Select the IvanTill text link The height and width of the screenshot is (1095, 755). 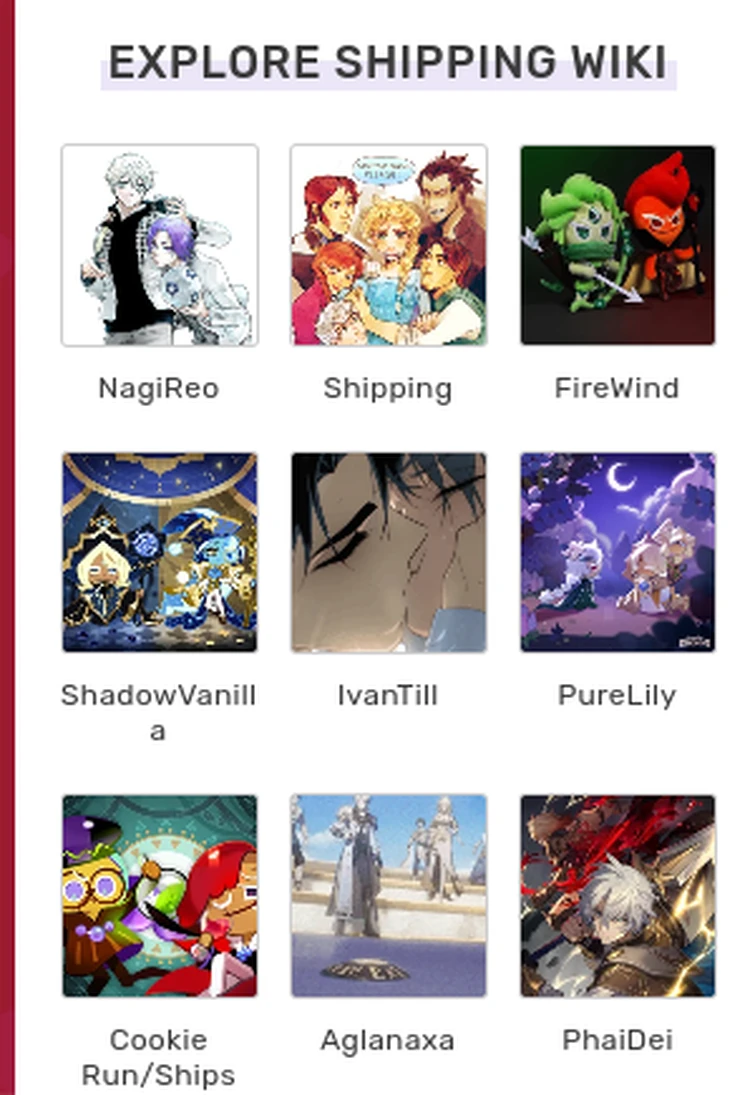coord(388,693)
